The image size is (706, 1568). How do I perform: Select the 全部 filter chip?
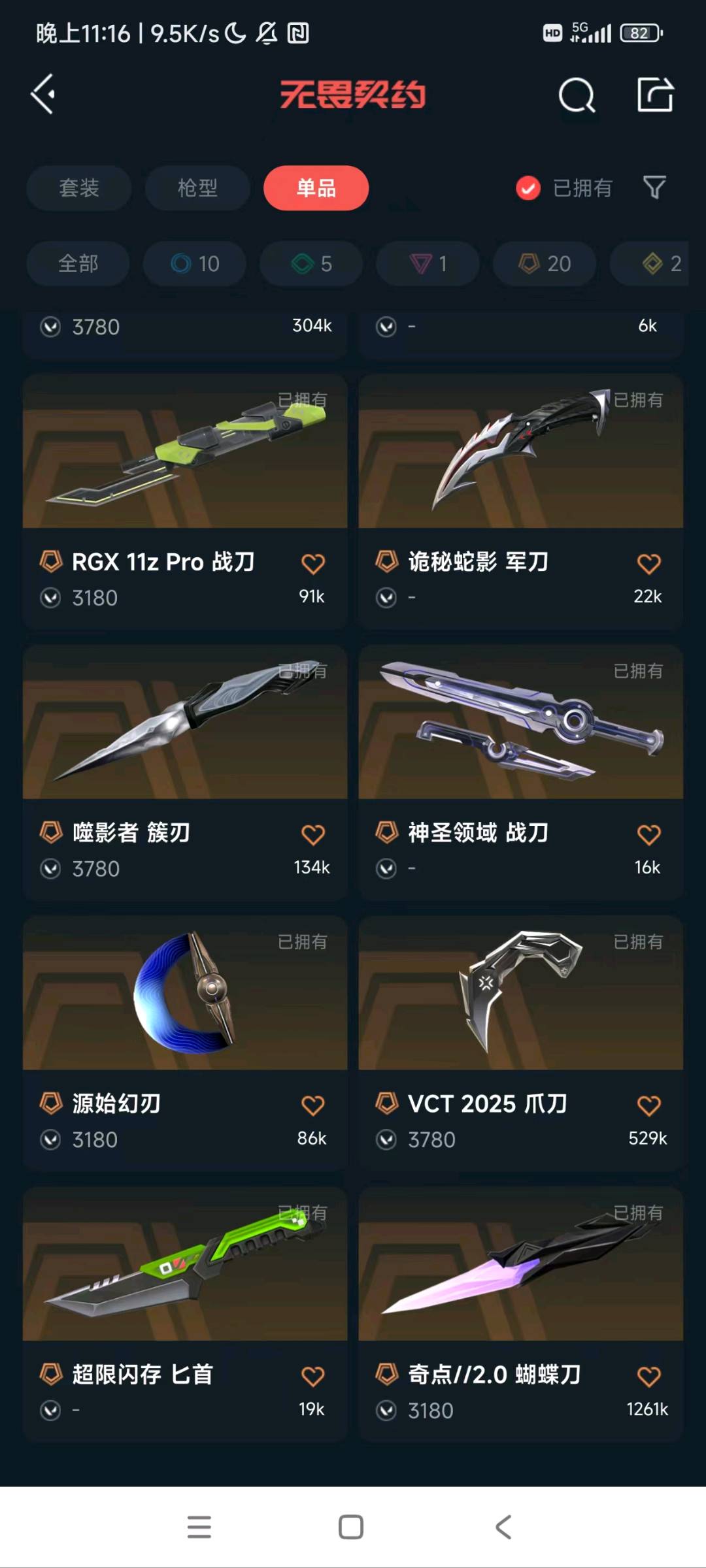[78, 264]
